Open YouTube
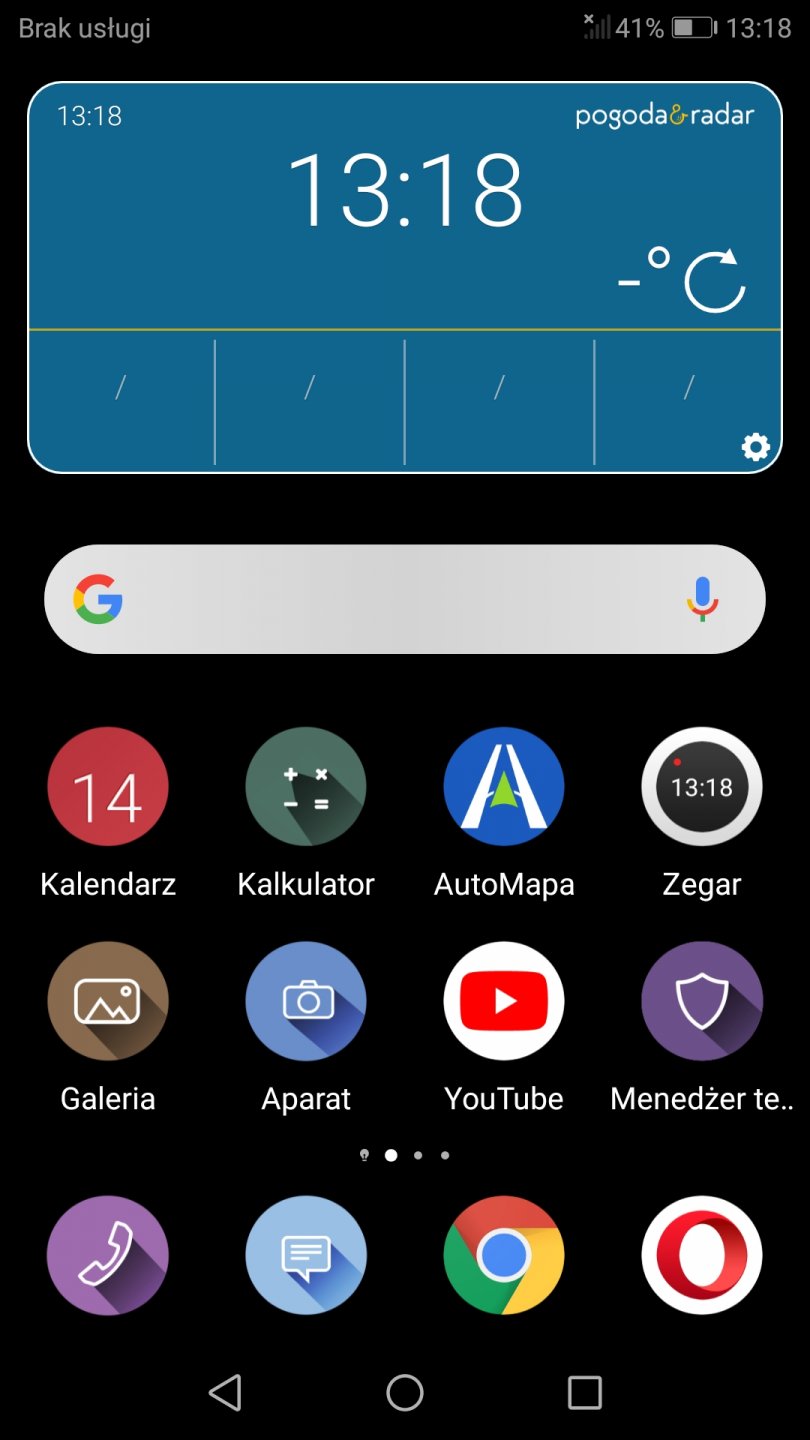Image resolution: width=810 pixels, height=1440 pixels. pos(504,1001)
